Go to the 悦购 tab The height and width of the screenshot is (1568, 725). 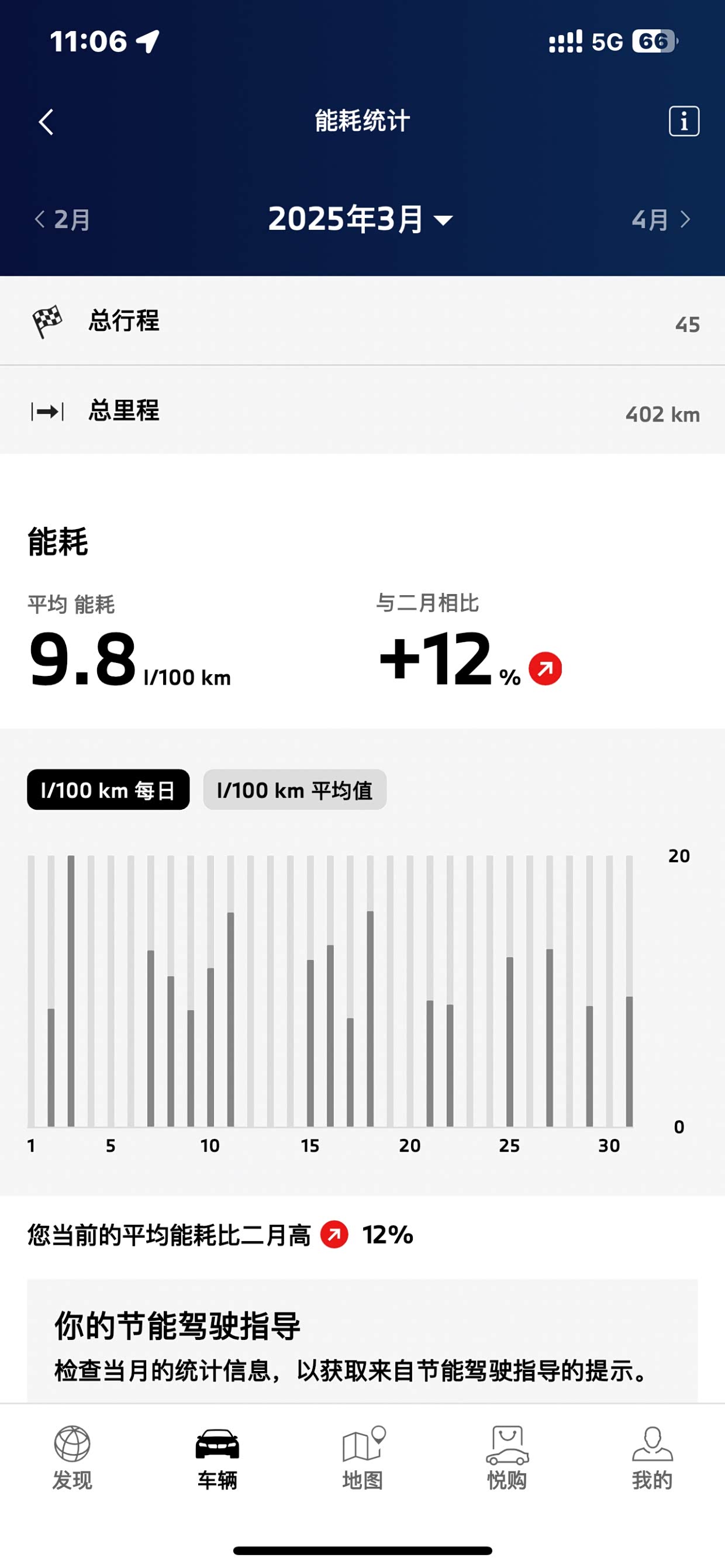click(507, 1458)
